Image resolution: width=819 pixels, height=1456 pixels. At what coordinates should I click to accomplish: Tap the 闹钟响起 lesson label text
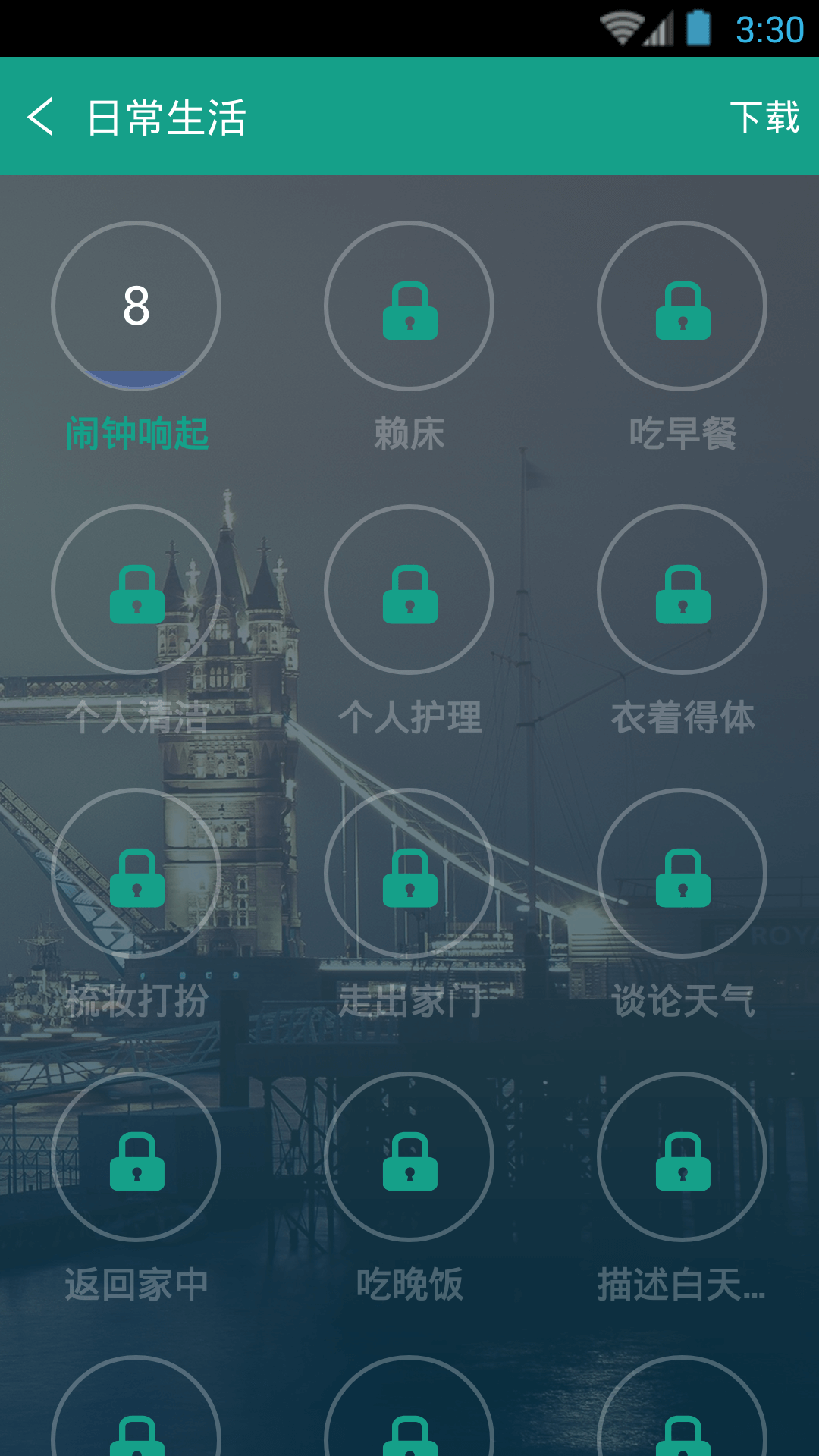click(136, 435)
